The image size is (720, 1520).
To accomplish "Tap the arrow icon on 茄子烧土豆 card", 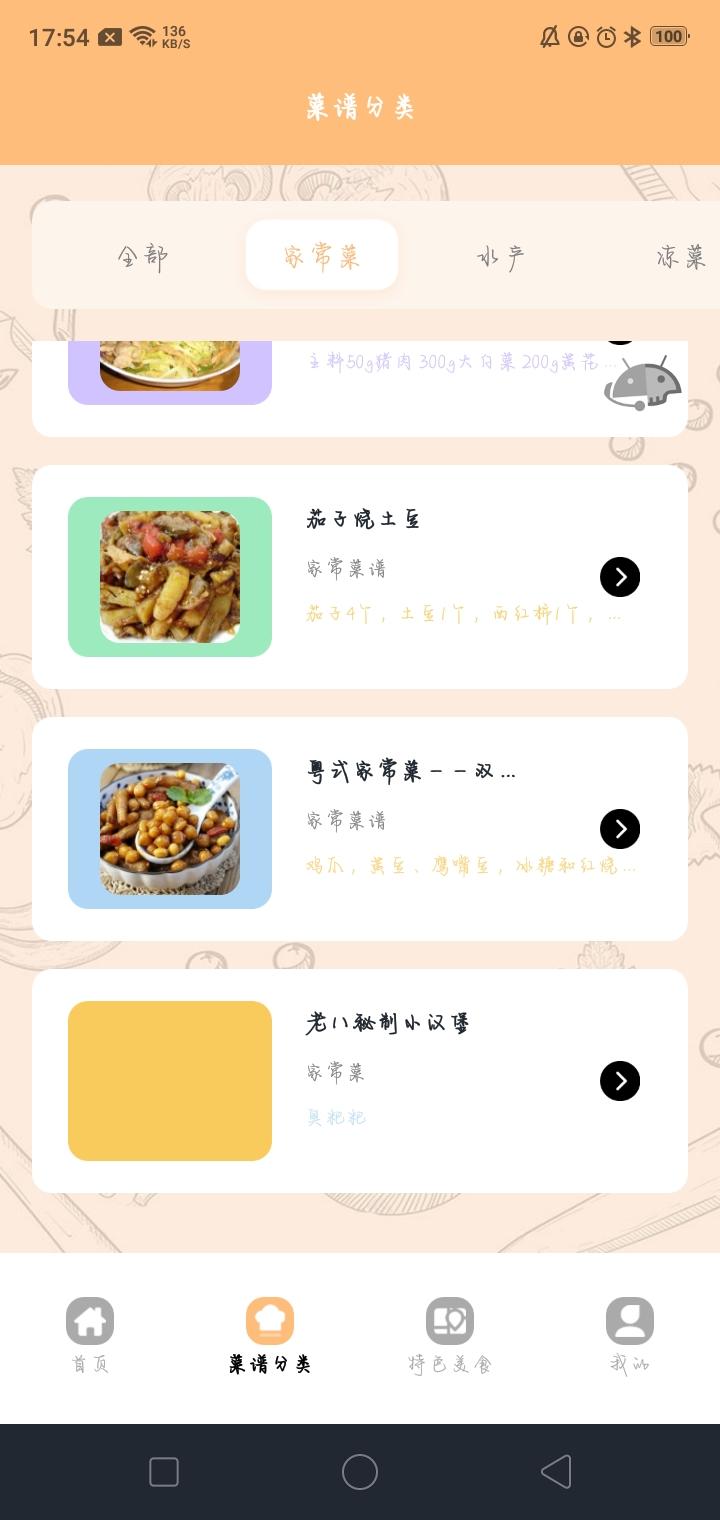I will pyautogui.click(x=619, y=577).
